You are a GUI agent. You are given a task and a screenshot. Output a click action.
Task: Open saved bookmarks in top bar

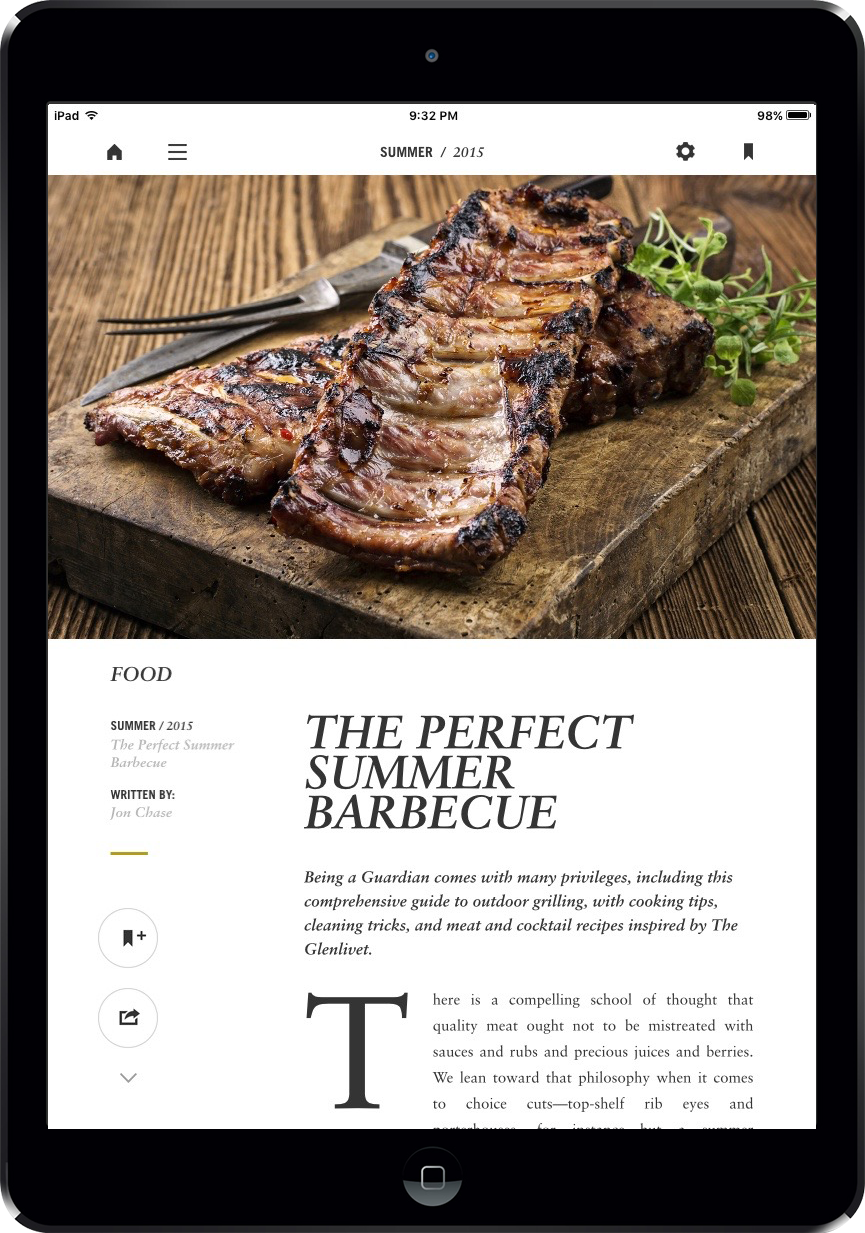click(748, 151)
